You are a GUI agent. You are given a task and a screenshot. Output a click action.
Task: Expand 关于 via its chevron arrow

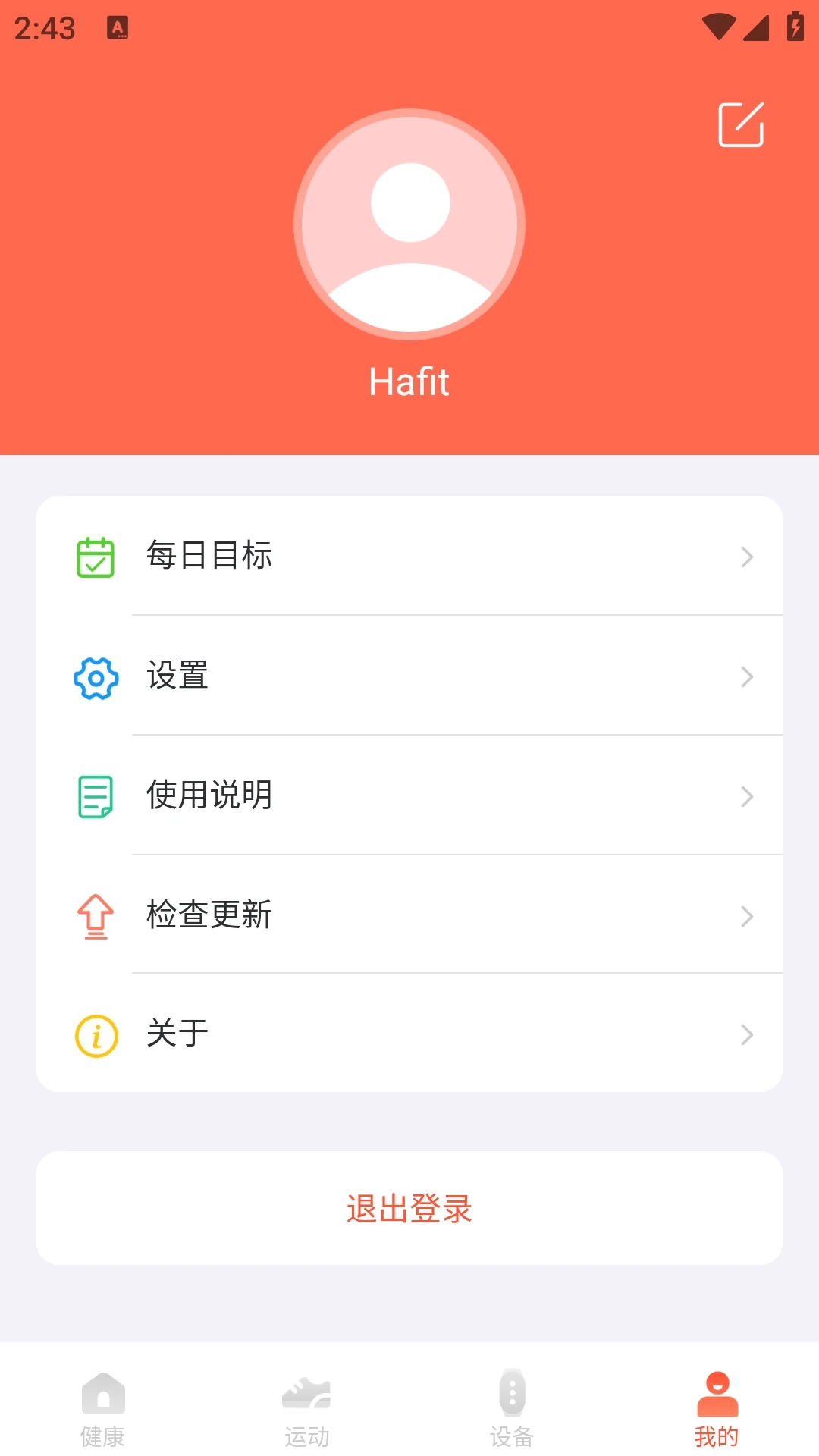[748, 1034]
